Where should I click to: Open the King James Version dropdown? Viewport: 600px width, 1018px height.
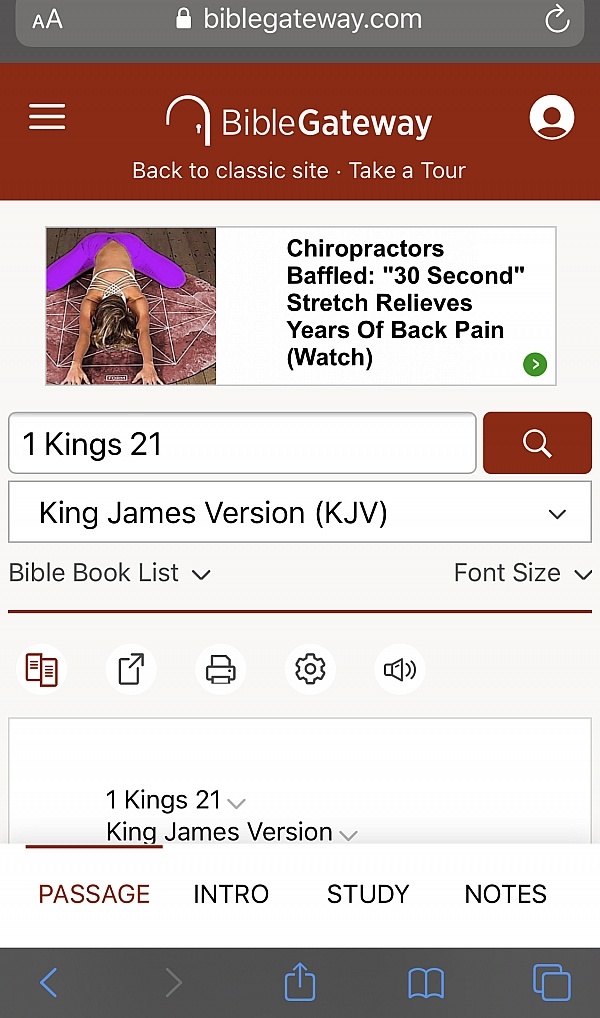tap(299, 513)
